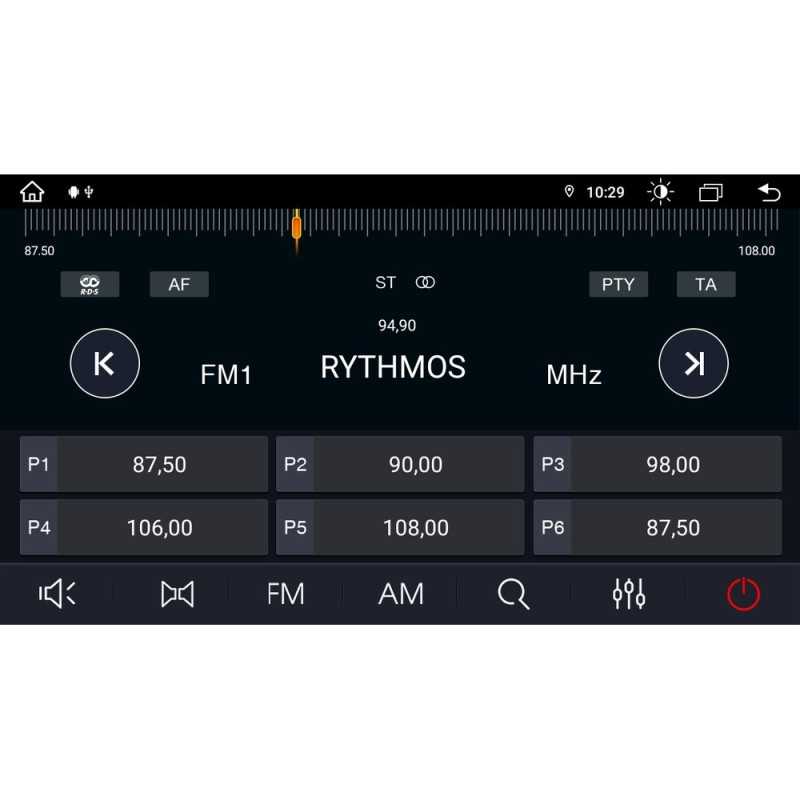This screenshot has width=800, height=800.
Task: Turn off the radio with power button
Action: pos(743,594)
